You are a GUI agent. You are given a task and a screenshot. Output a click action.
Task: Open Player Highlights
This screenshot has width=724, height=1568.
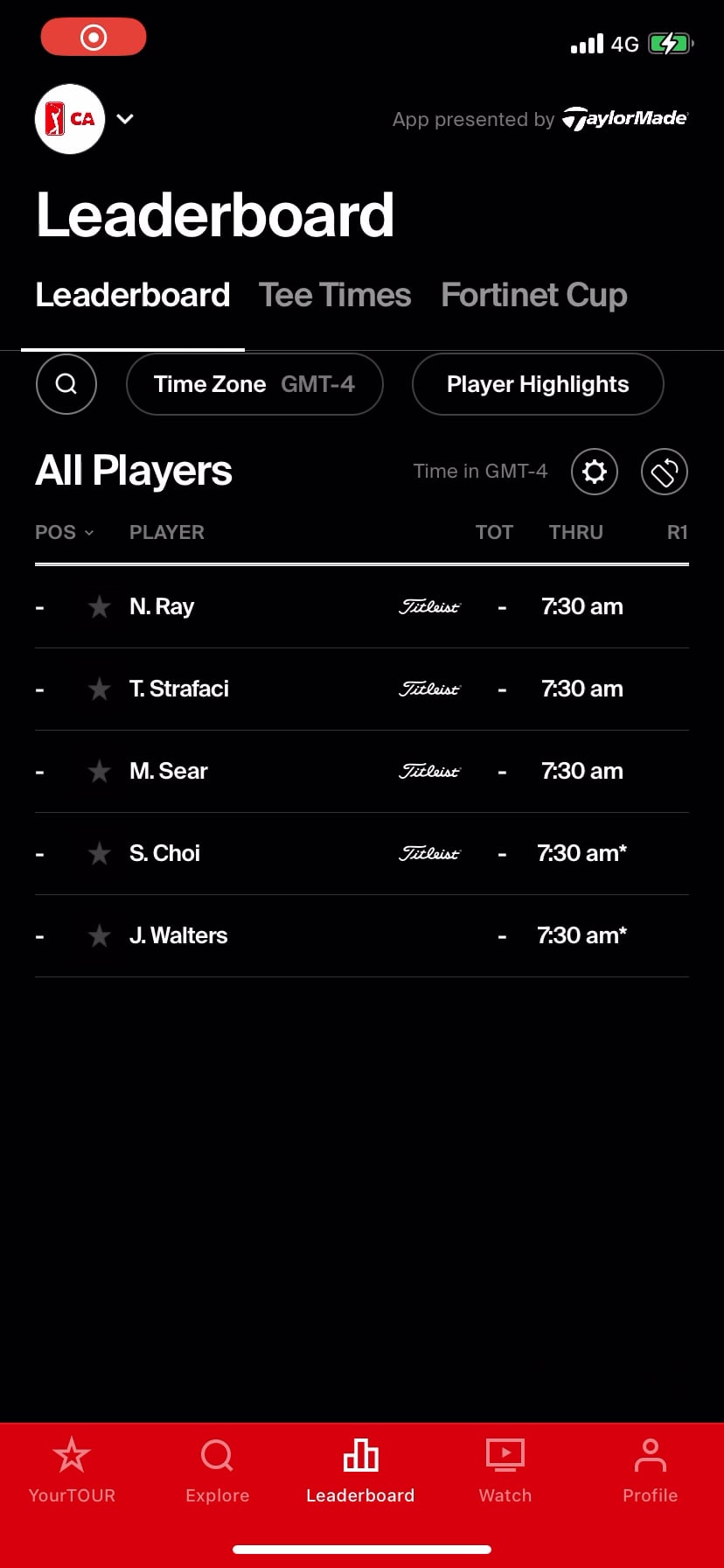coord(538,384)
